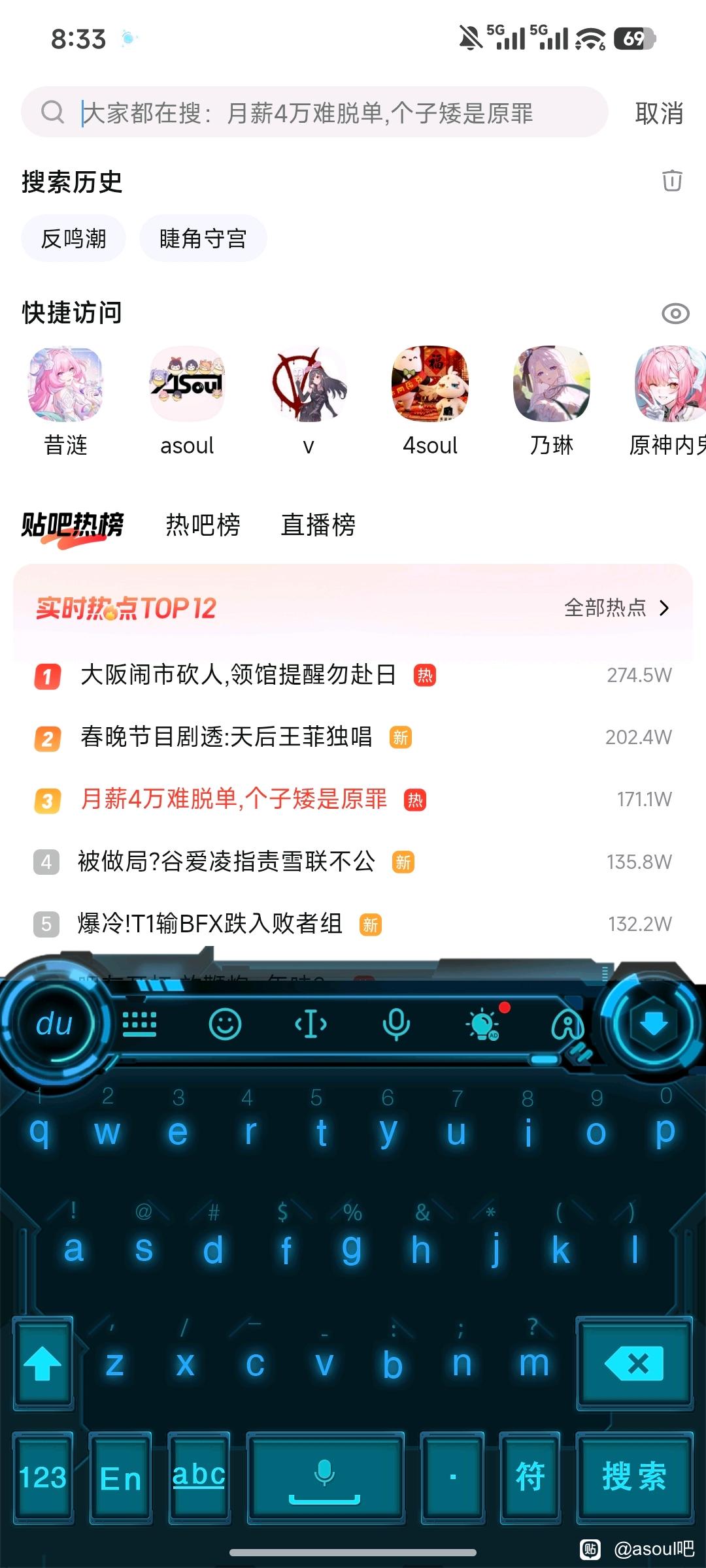Image resolution: width=706 pixels, height=1568 pixels.
Task: Open hot topic 春晚节目剧透:天后王菲独唱
Action: coord(226,737)
